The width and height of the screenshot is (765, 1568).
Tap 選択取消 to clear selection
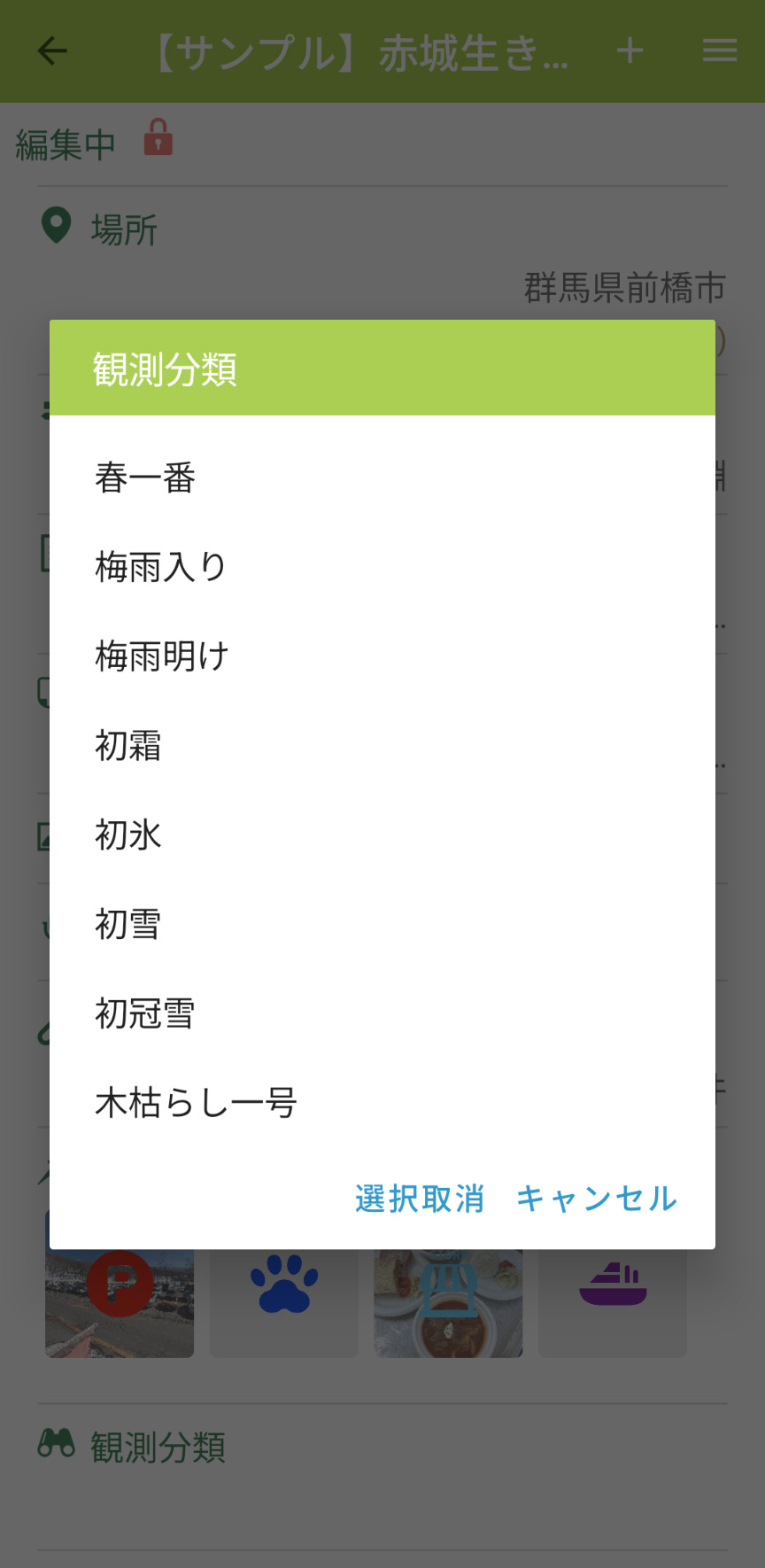coord(420,1199)
